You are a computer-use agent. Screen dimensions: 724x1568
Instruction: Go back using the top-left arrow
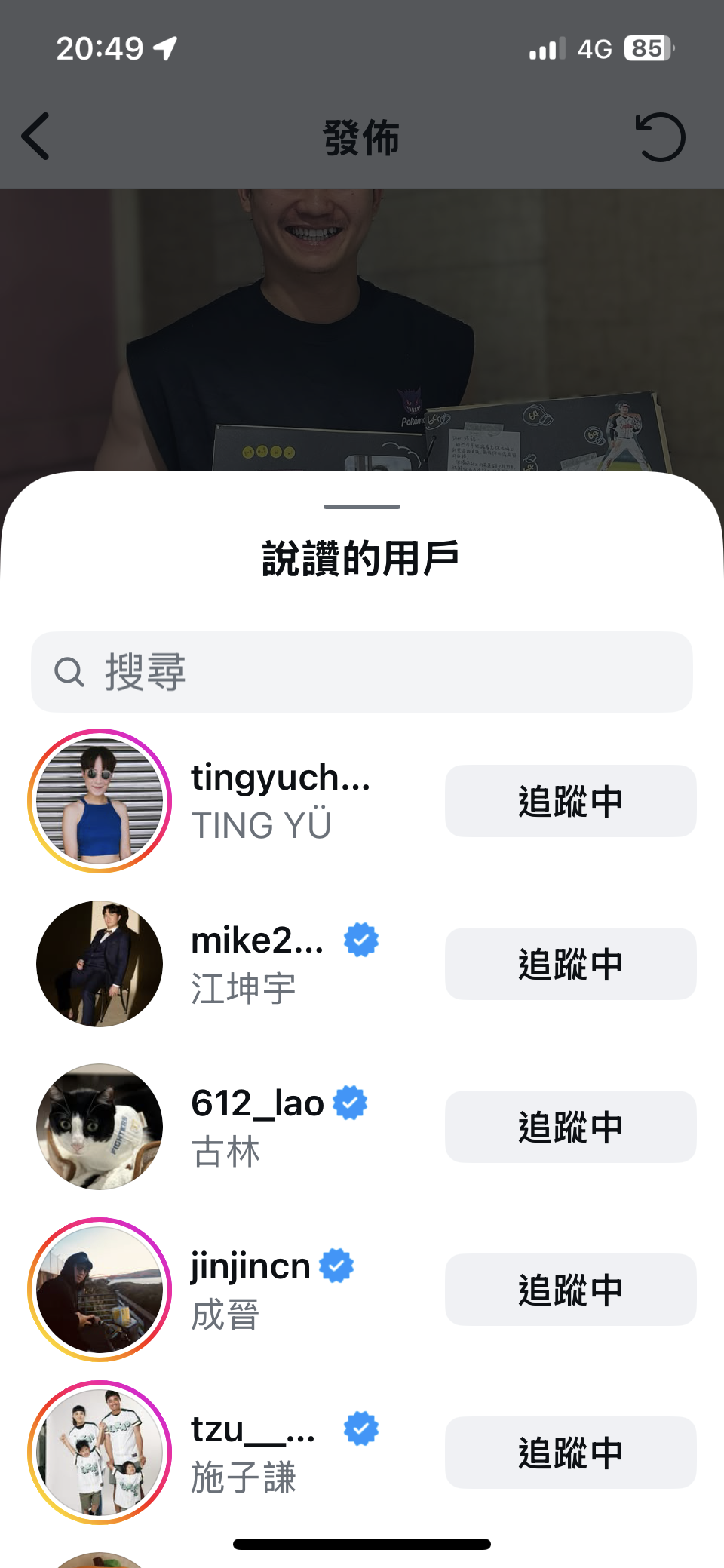pos(35,137)
